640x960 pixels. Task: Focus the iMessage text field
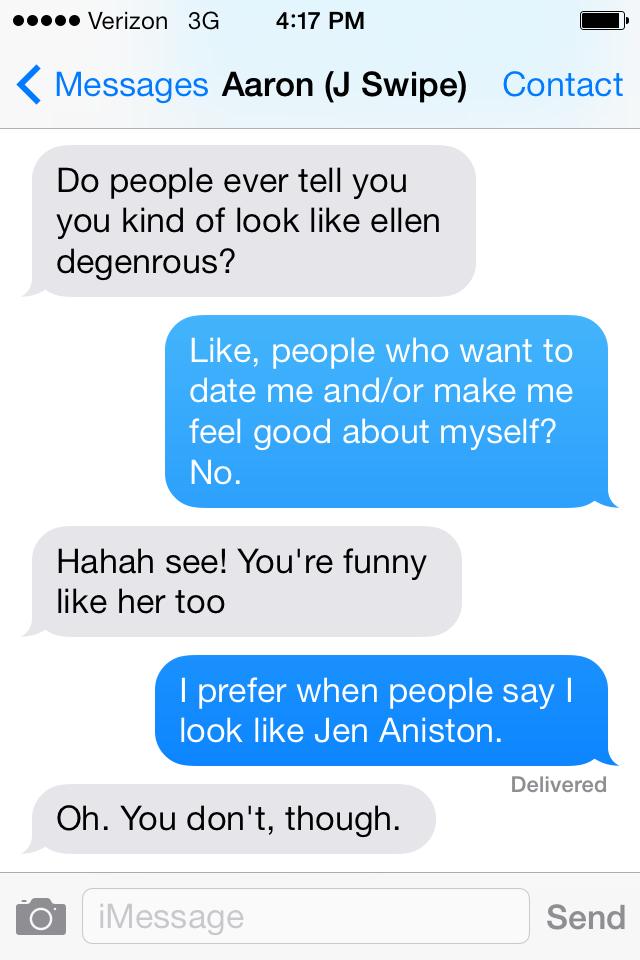[x=305, y=916]
